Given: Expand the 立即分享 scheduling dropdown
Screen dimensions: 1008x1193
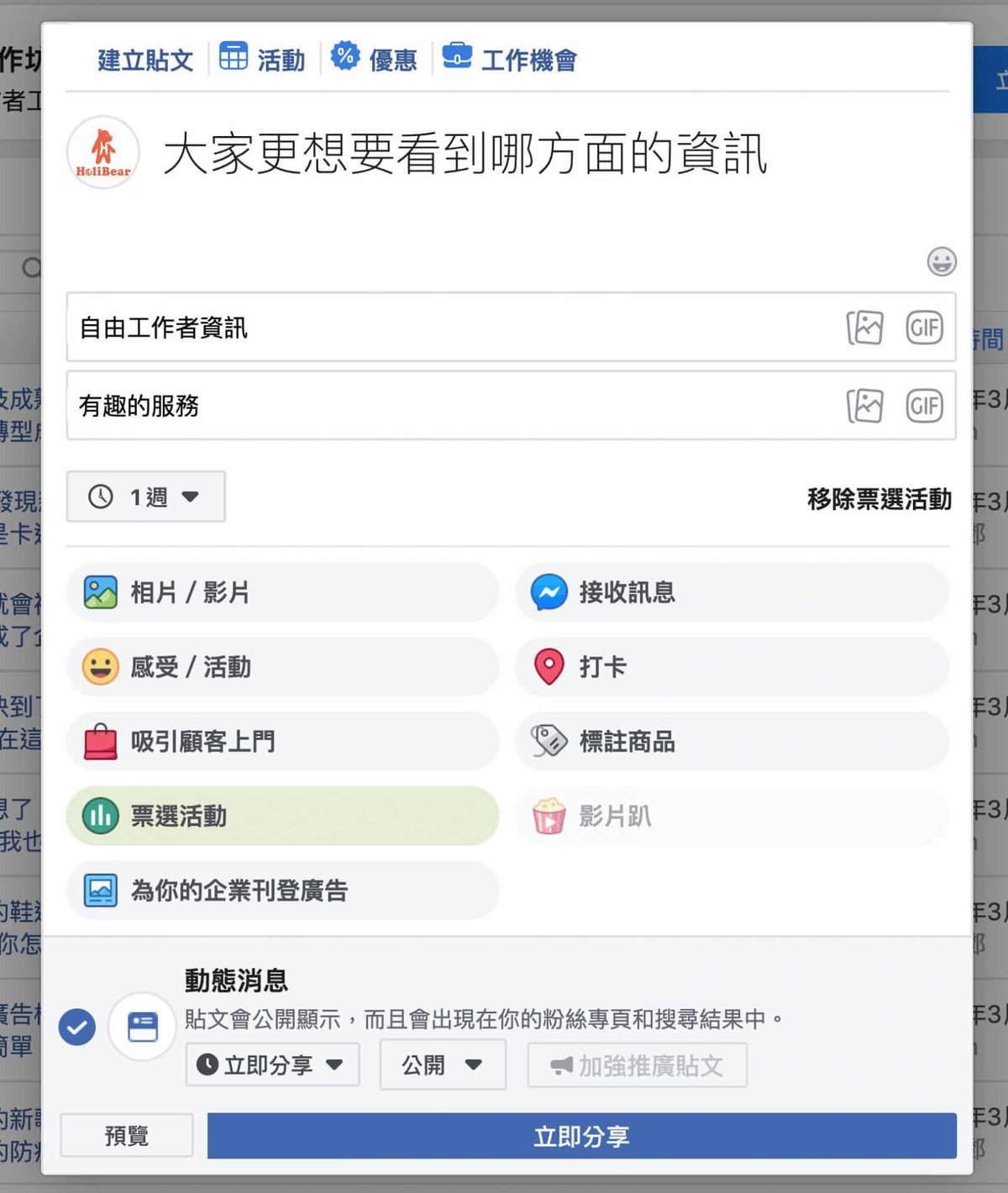Looking at the screenshot, I should [270, 1064].
